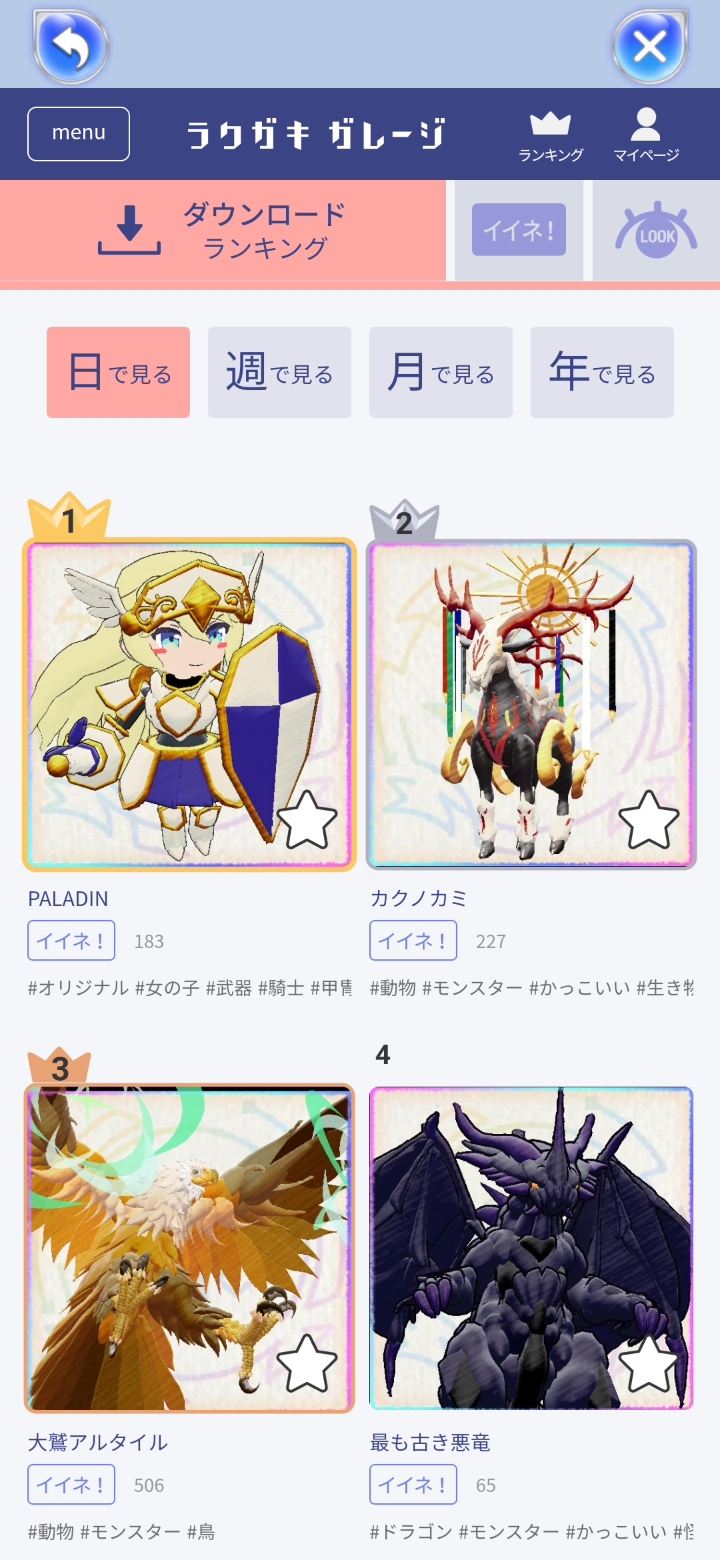Open the ランキング crown icon

coord(550,135)
